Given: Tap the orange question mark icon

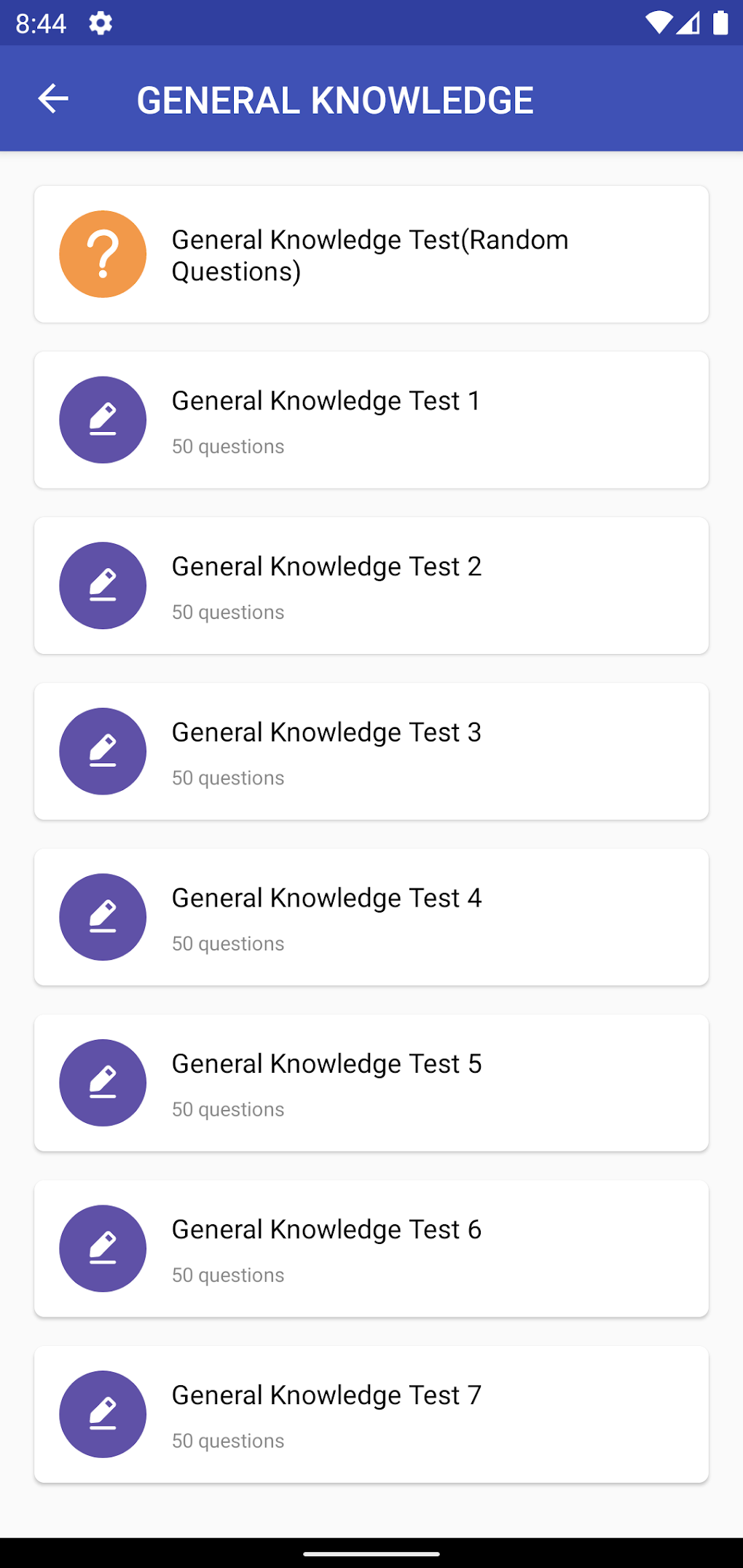Looking at the screenshot, I should tap(103, 253).
